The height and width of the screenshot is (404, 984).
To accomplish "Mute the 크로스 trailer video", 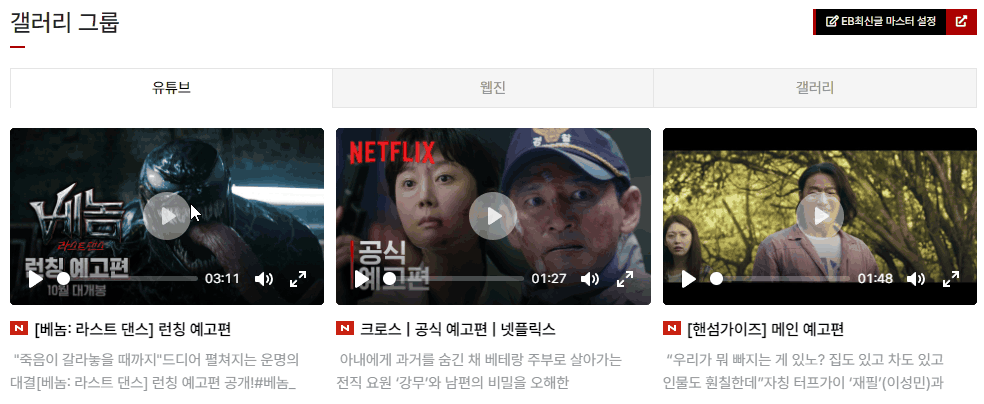I will tap(590, 279).
